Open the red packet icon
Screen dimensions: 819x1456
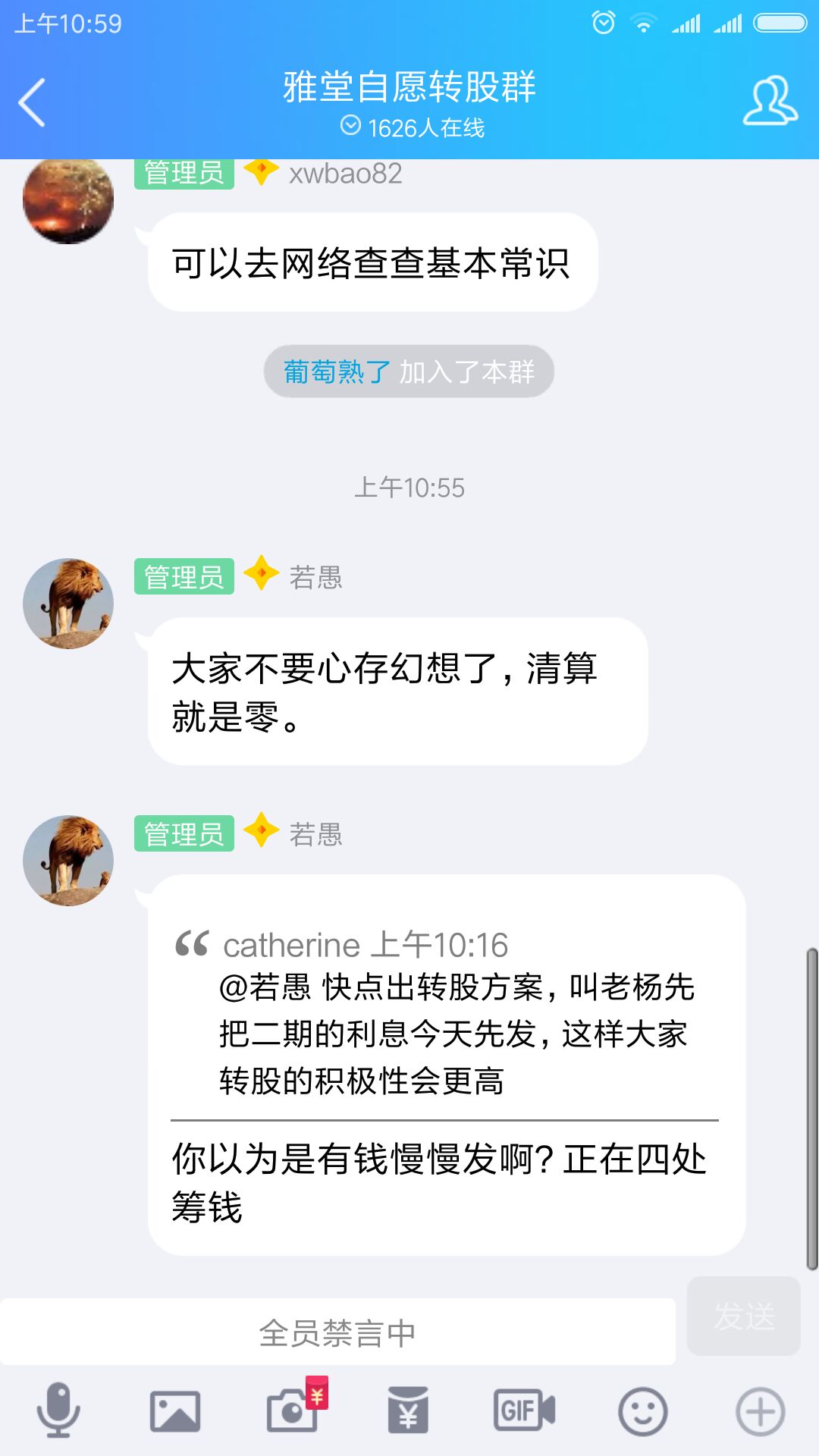[x=408, y=1411]
